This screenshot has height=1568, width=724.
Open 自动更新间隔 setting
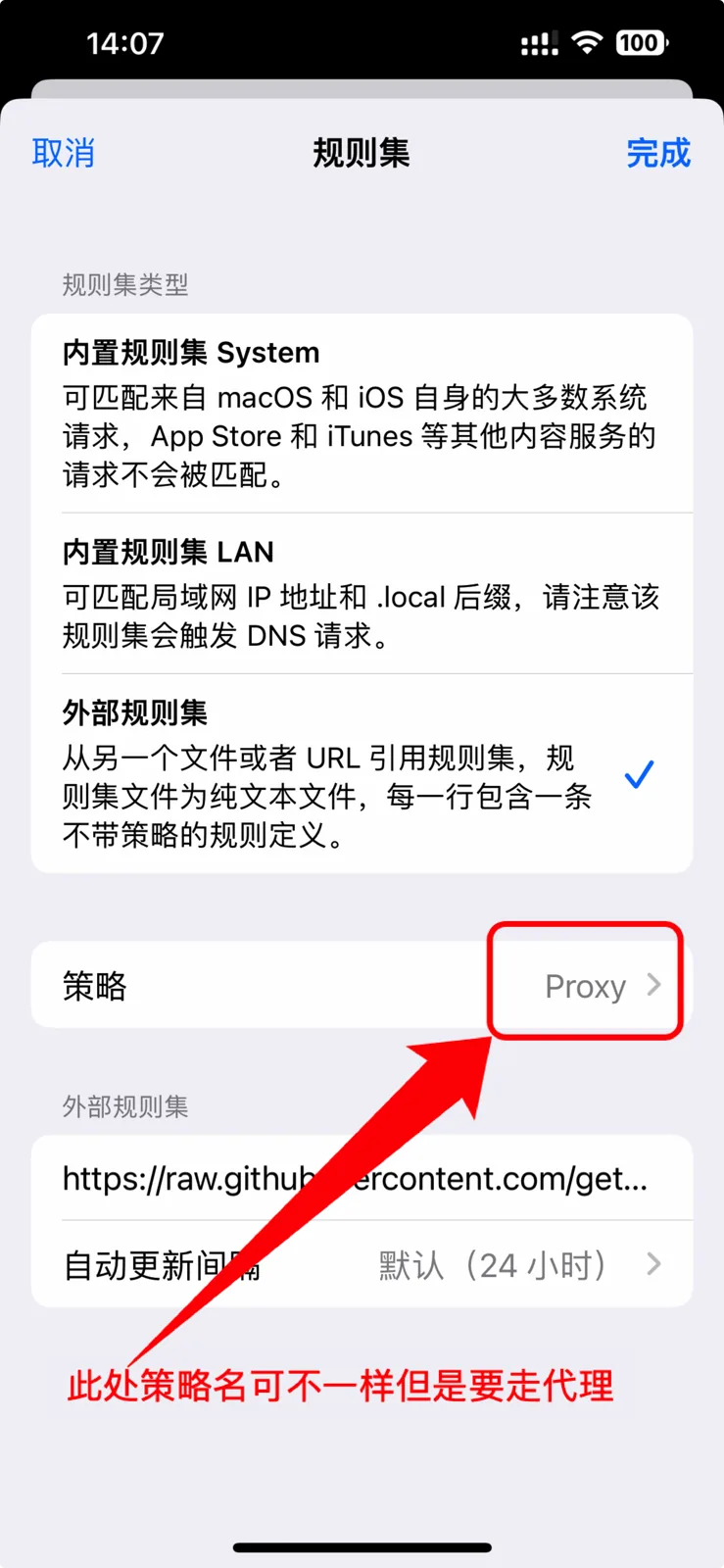(361, 1264)
